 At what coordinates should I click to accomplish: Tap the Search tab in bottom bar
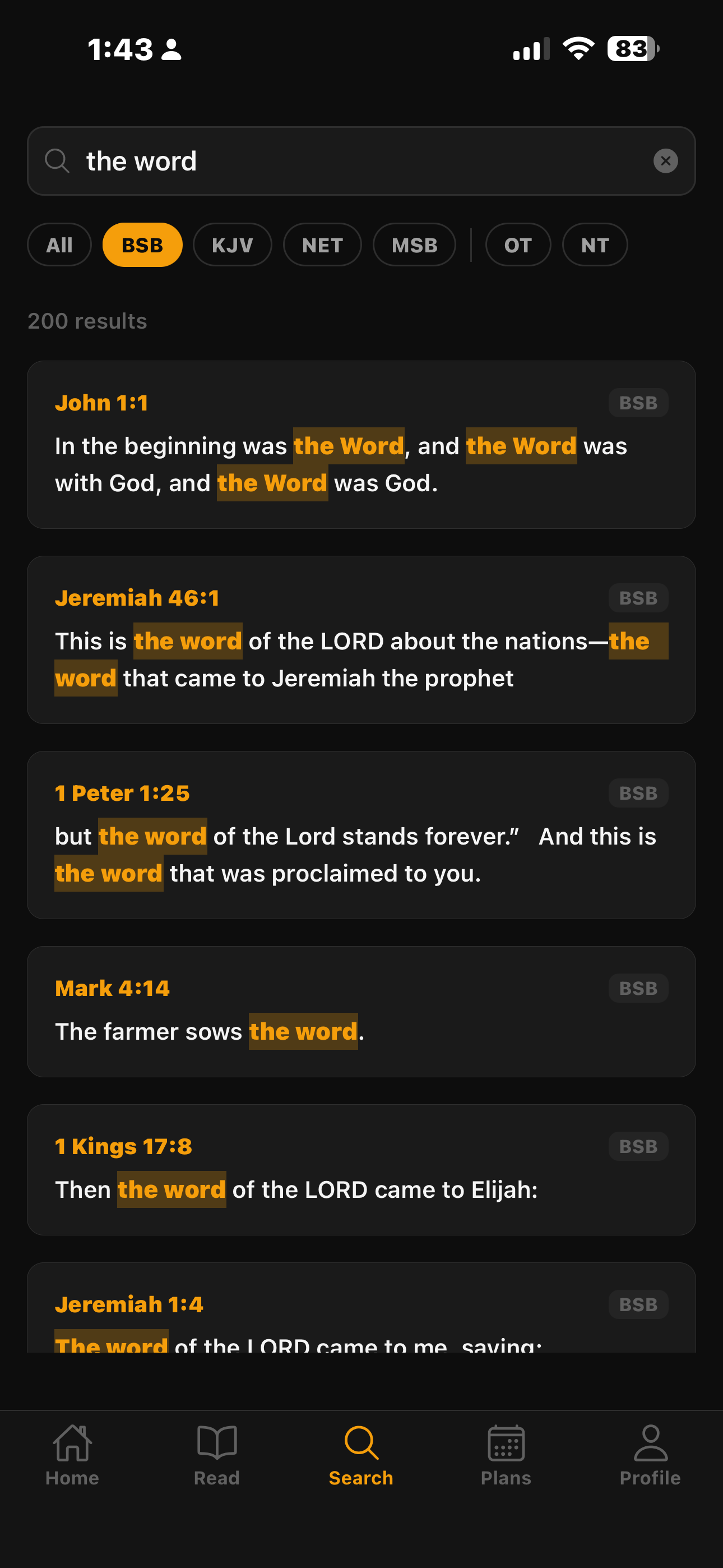tap(361, 1455)
